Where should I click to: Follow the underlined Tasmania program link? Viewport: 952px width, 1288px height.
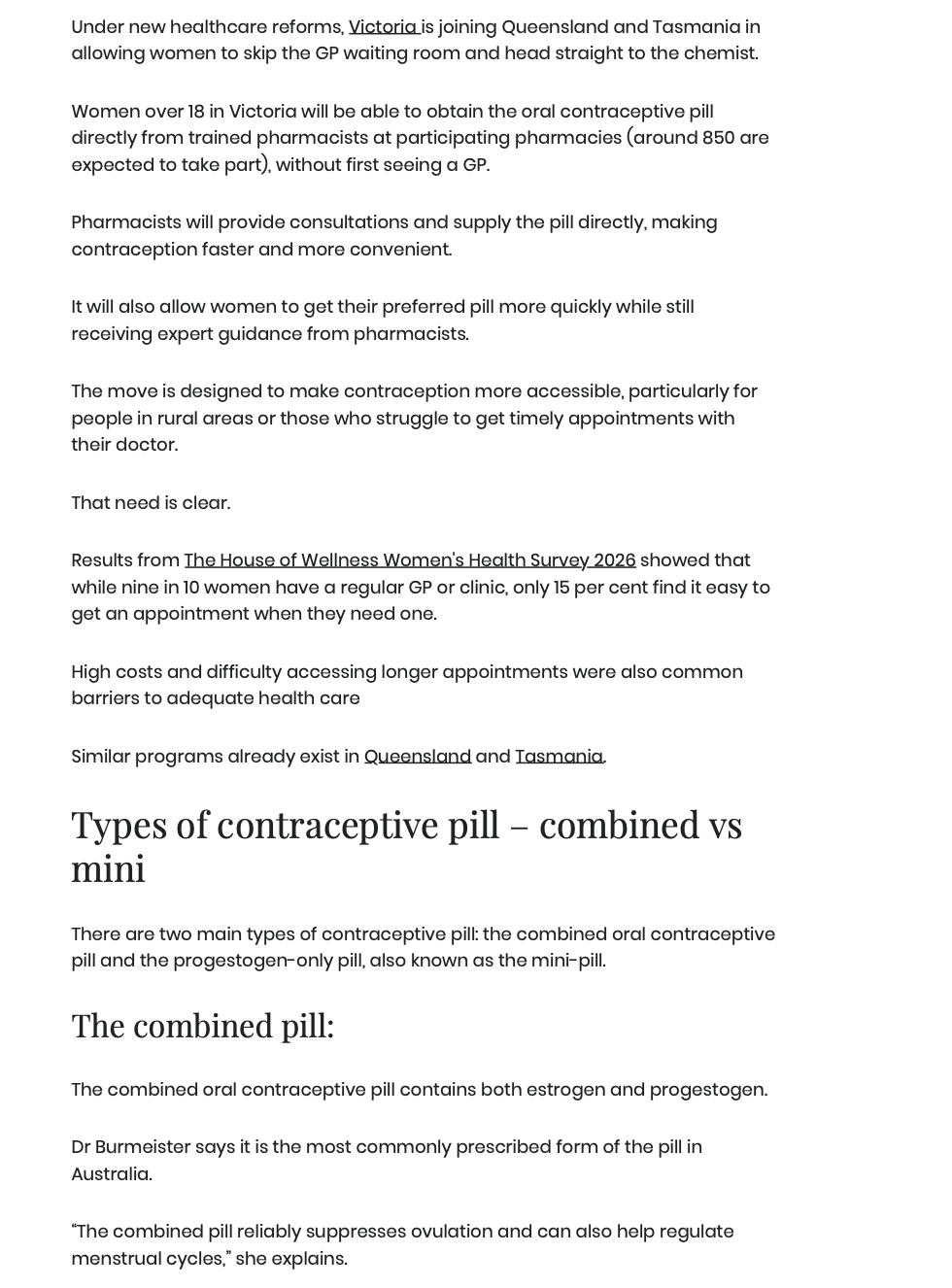559,757
